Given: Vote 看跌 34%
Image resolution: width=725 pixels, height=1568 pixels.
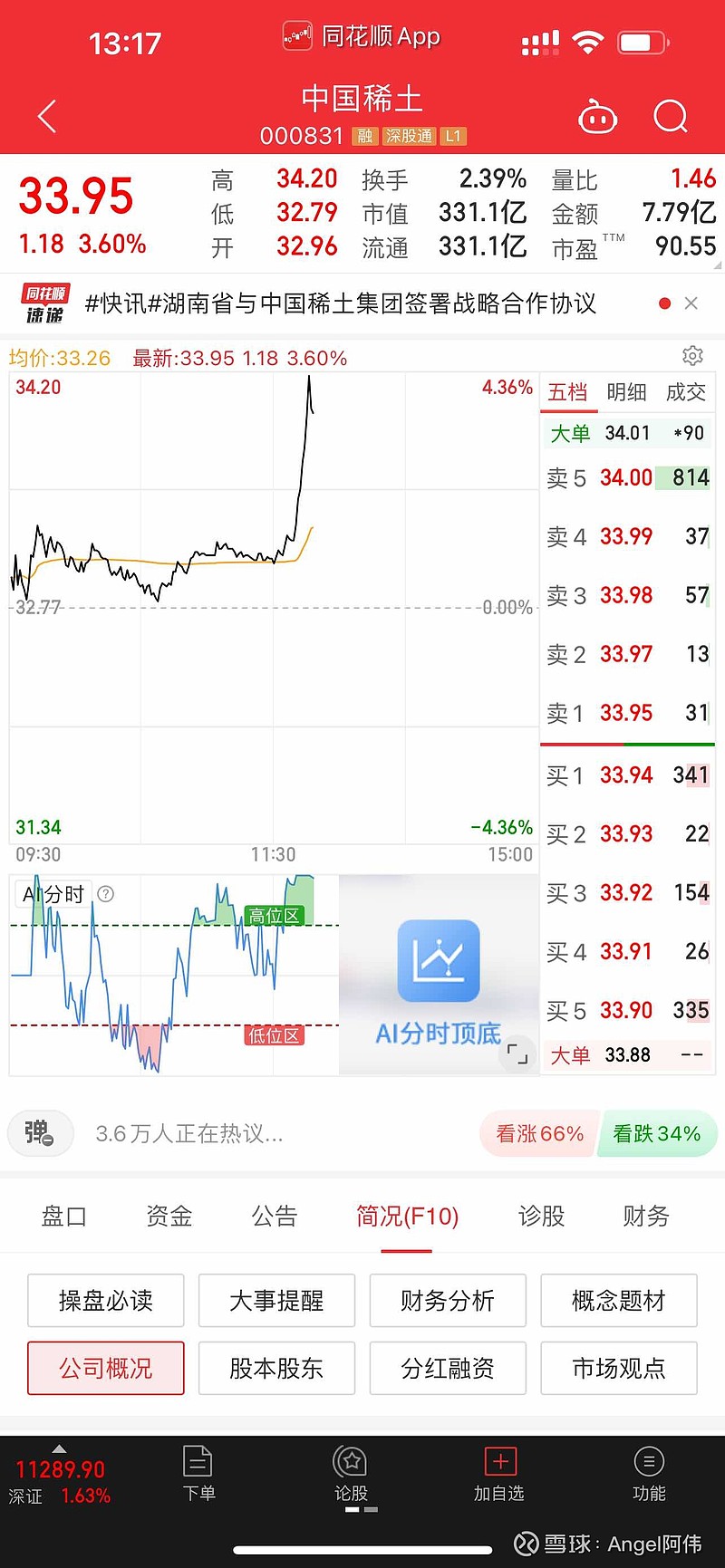Looking at the screenshot, I should click(657, 1133).
